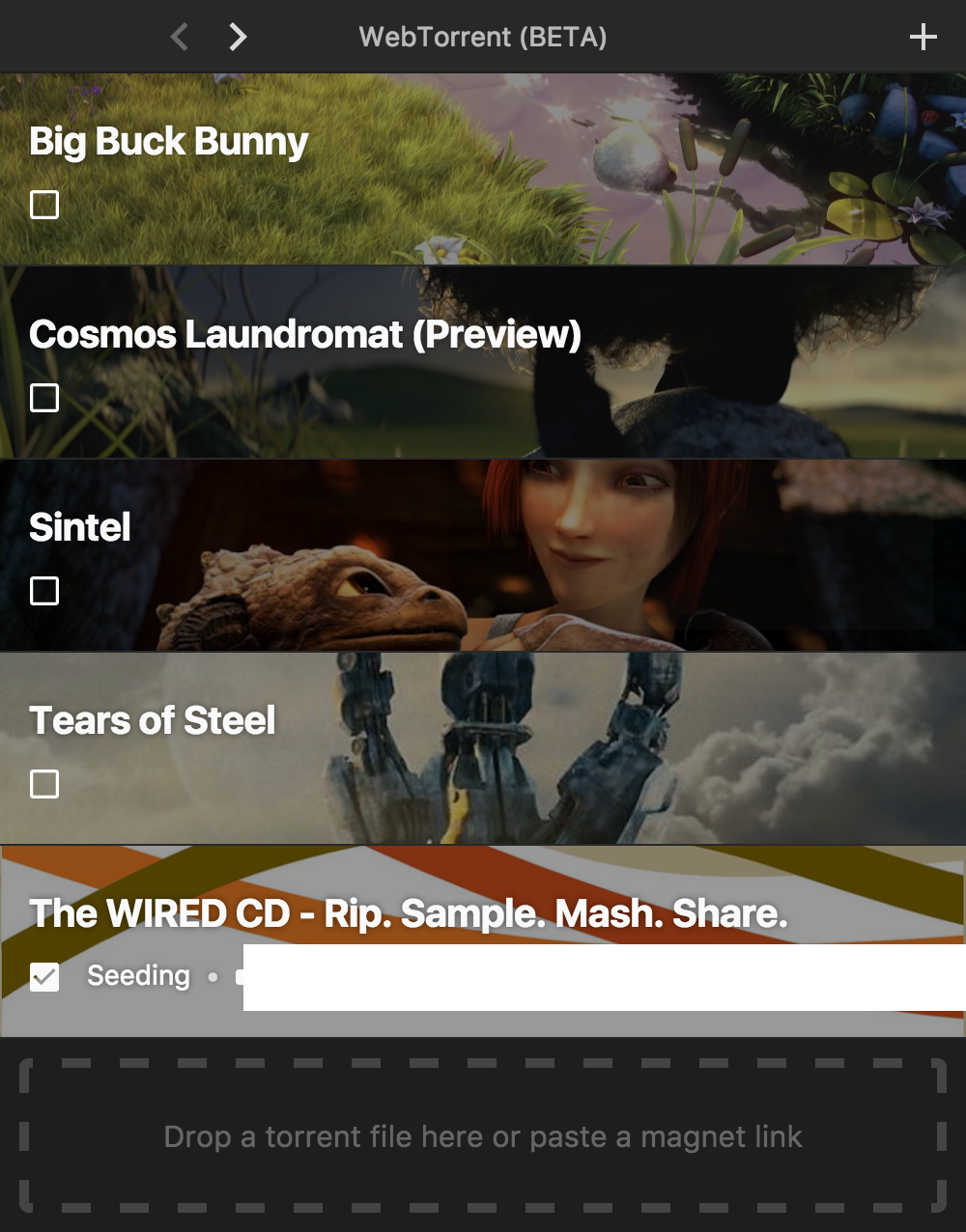The width and height of the screenshot is (966, 1232).
Task: Open the Sintel torrent
Action: pyautogui.click(x=80, y=528)
